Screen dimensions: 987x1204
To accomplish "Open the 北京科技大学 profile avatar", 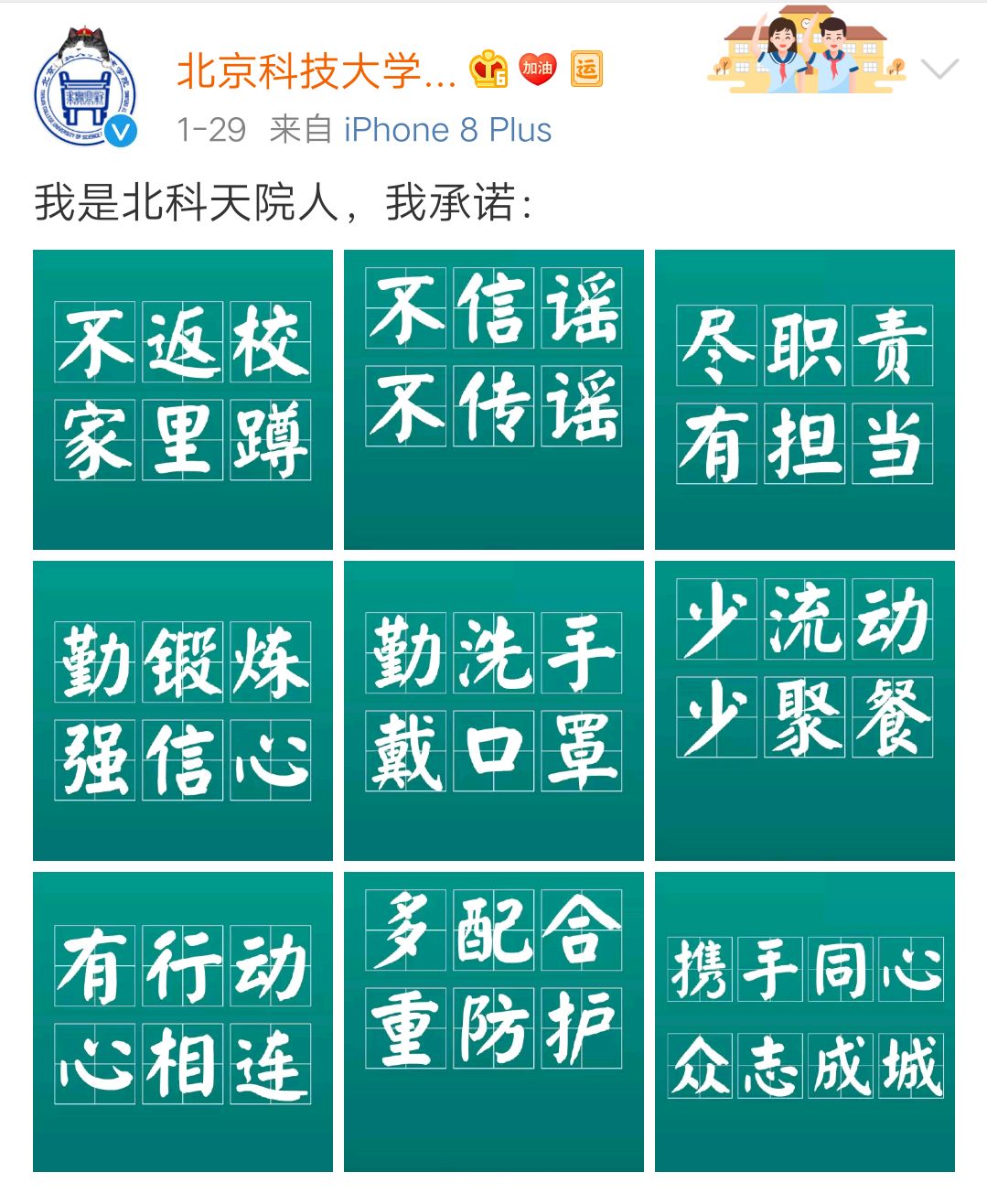I will tap(85, 93).
